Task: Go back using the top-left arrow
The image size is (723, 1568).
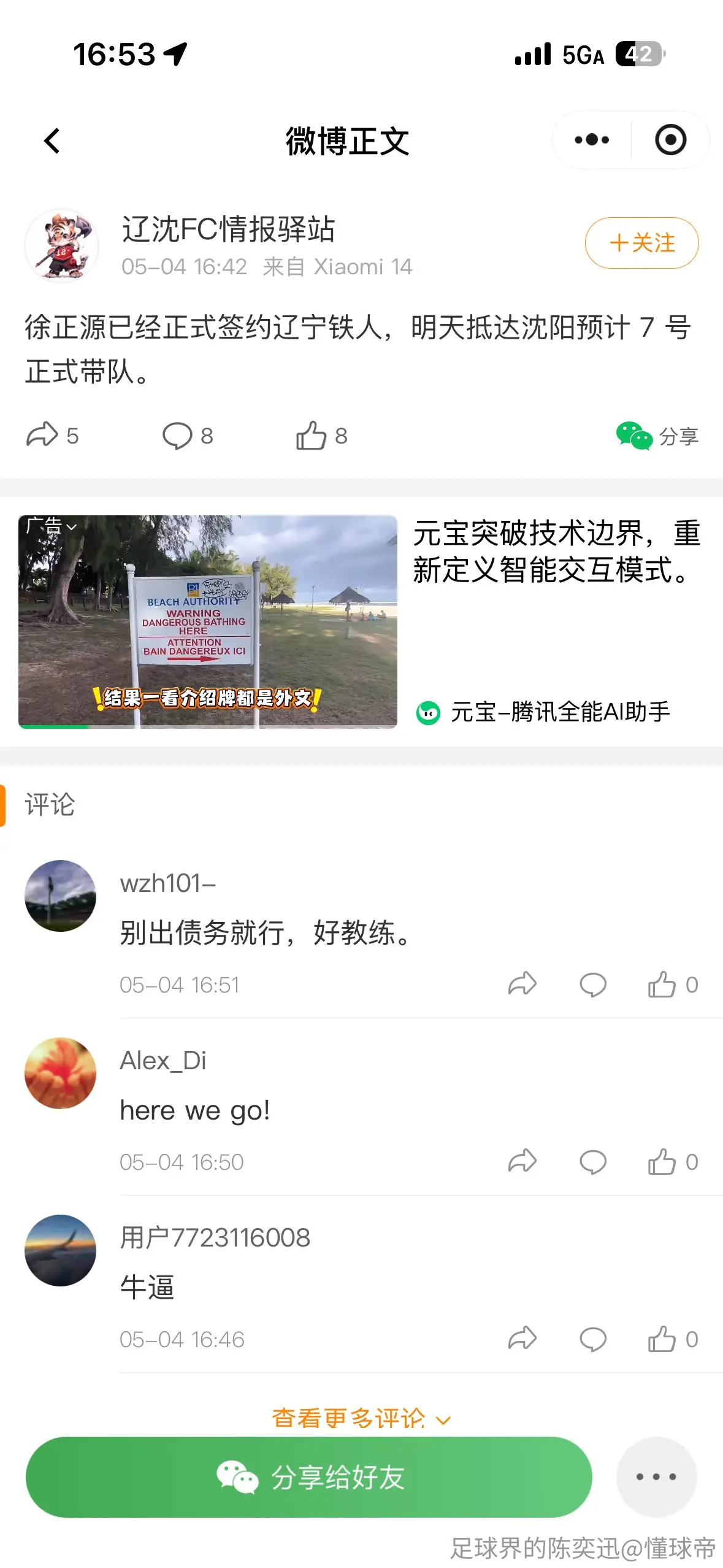Action: 53,141
